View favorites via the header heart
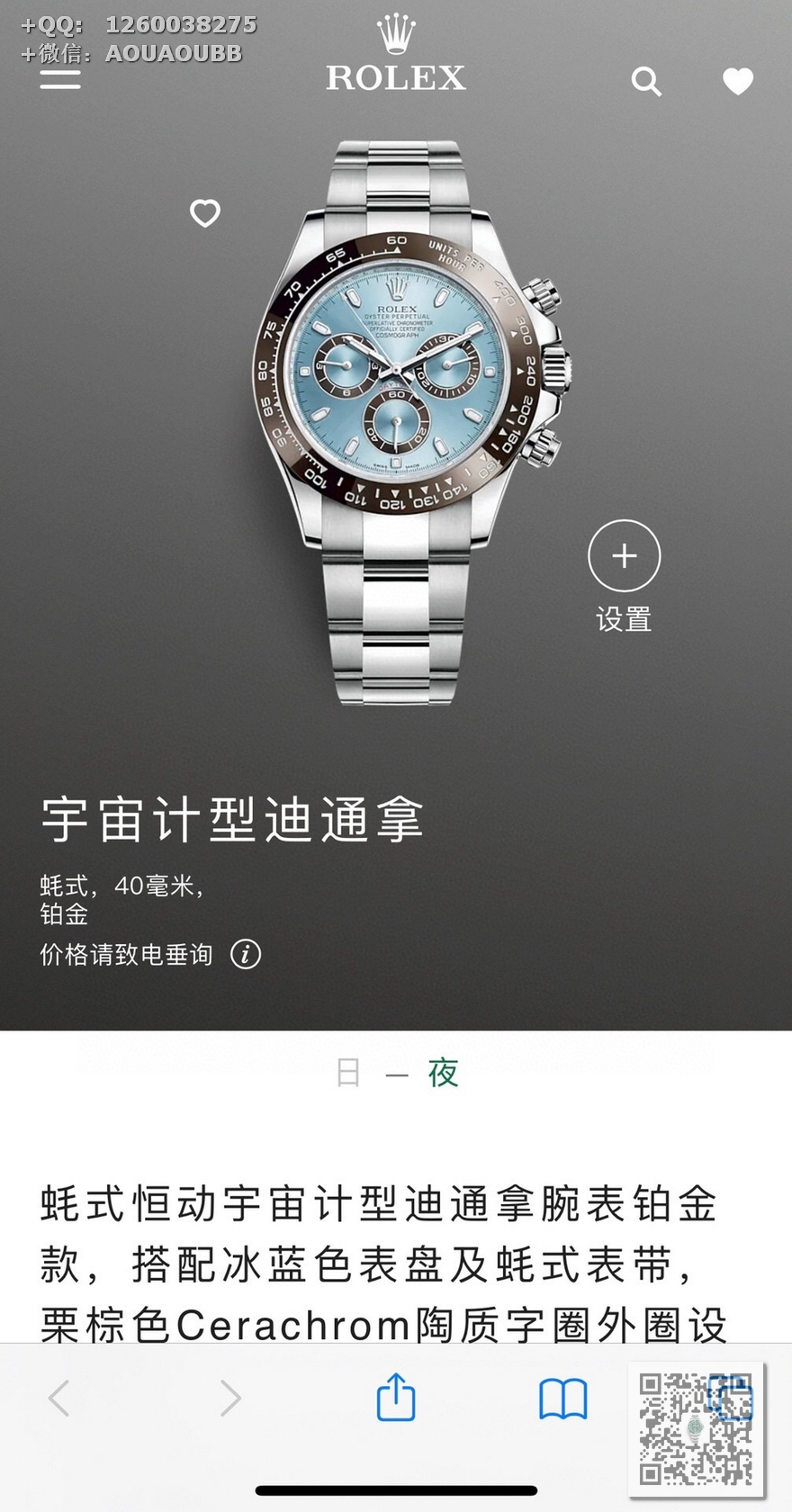The width and height of the screenshot is (792, 1512). (738, 82)
